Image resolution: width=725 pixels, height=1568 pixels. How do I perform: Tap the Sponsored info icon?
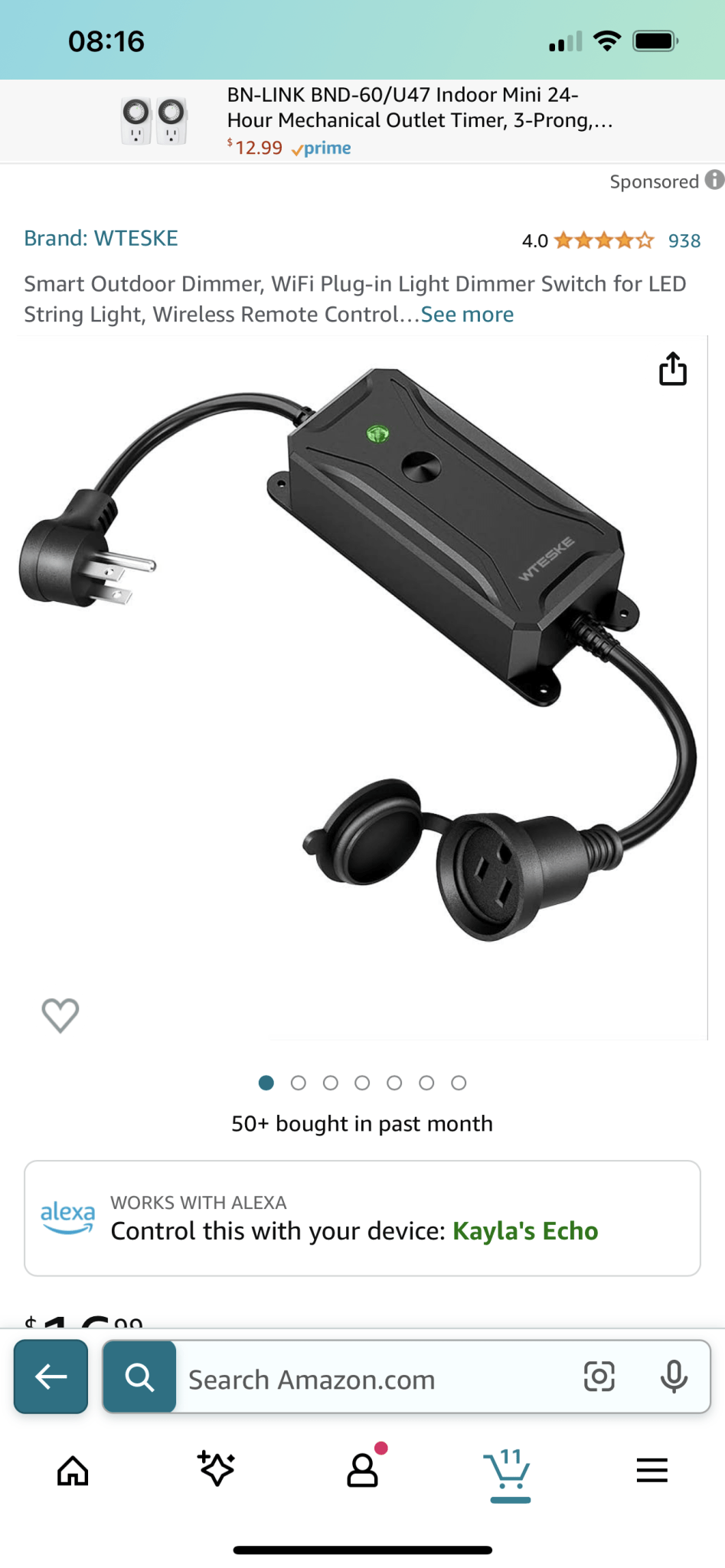(714, 180)
